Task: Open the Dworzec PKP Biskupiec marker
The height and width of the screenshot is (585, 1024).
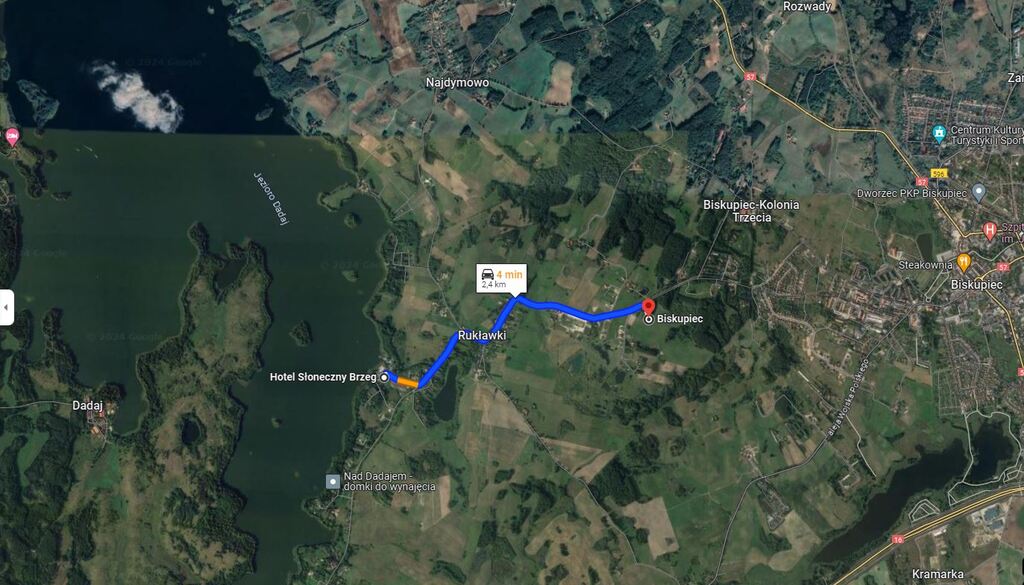Action: tap(977, 193)
